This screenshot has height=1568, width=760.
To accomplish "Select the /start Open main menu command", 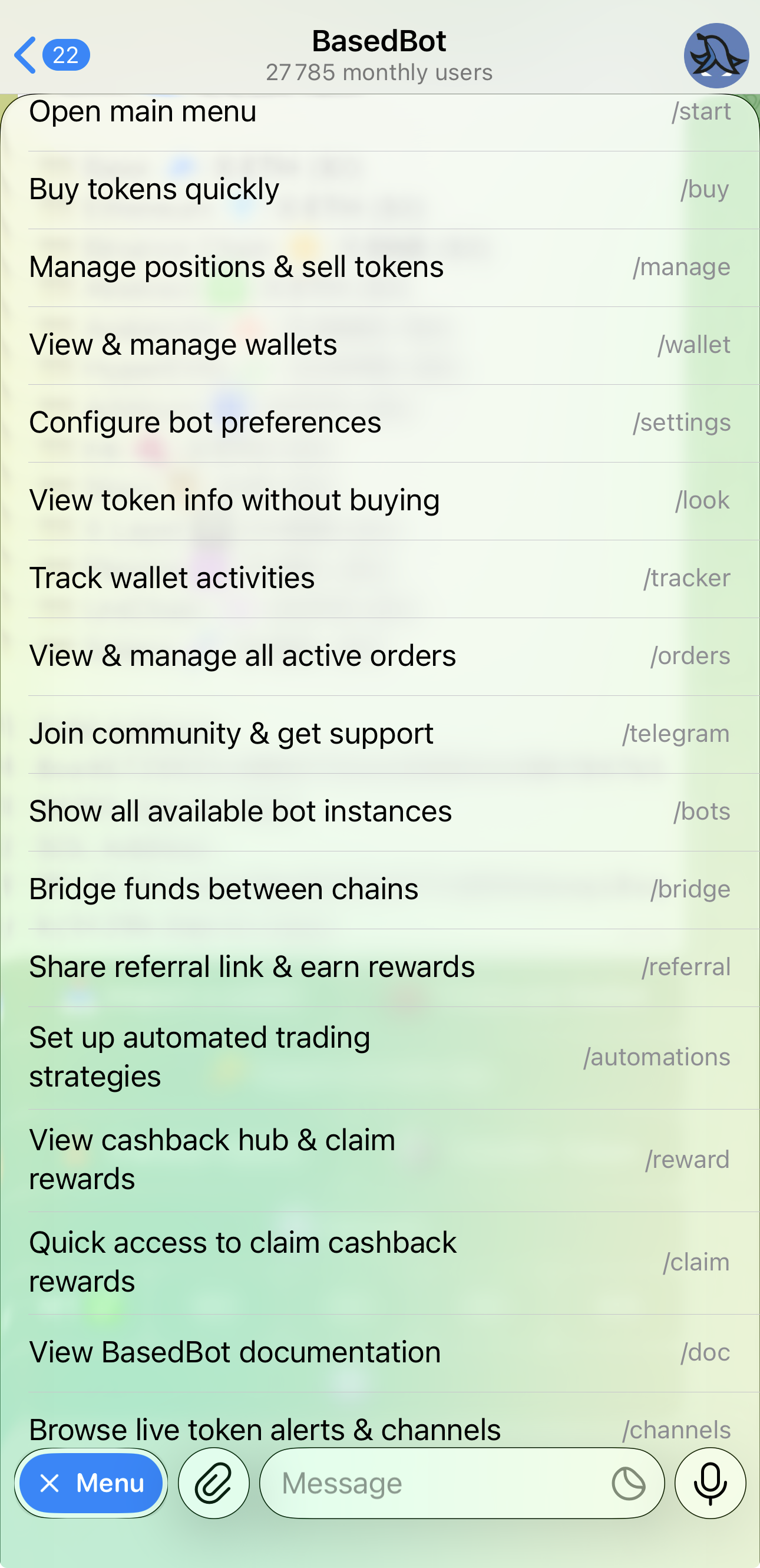I will point(379,111).
